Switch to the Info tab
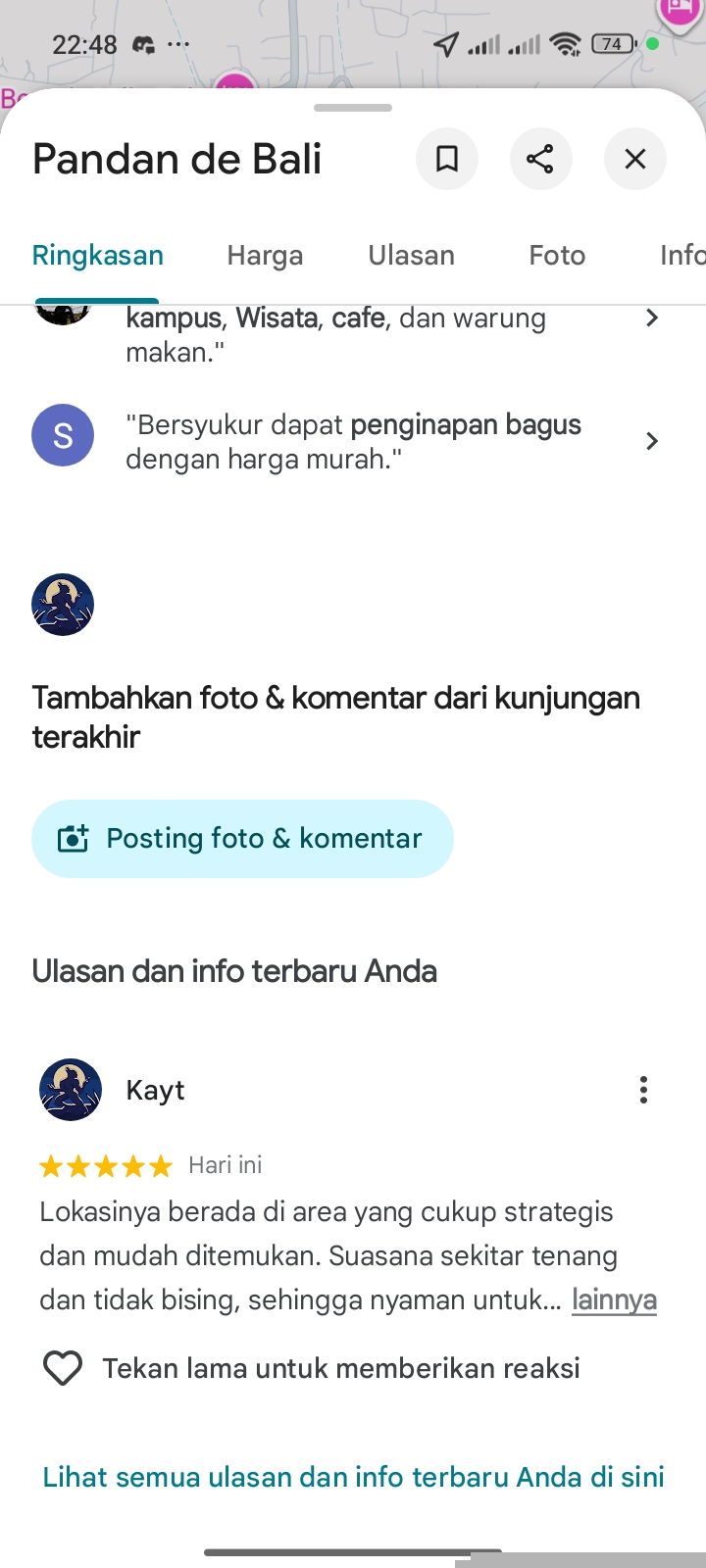Screen dimensions: 706x1568 [x=681, y=256]
